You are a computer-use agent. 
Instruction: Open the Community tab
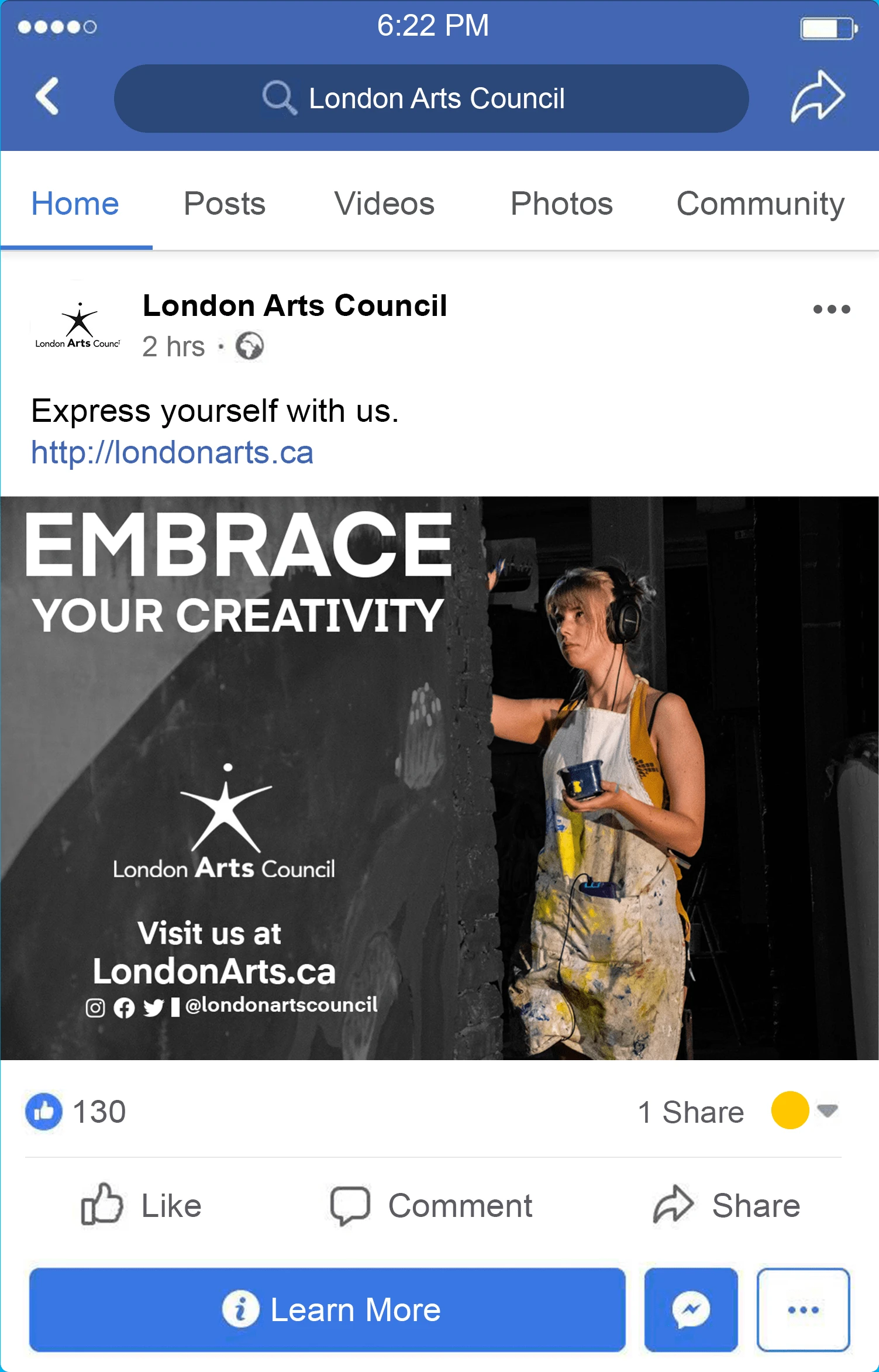point(760,204)
